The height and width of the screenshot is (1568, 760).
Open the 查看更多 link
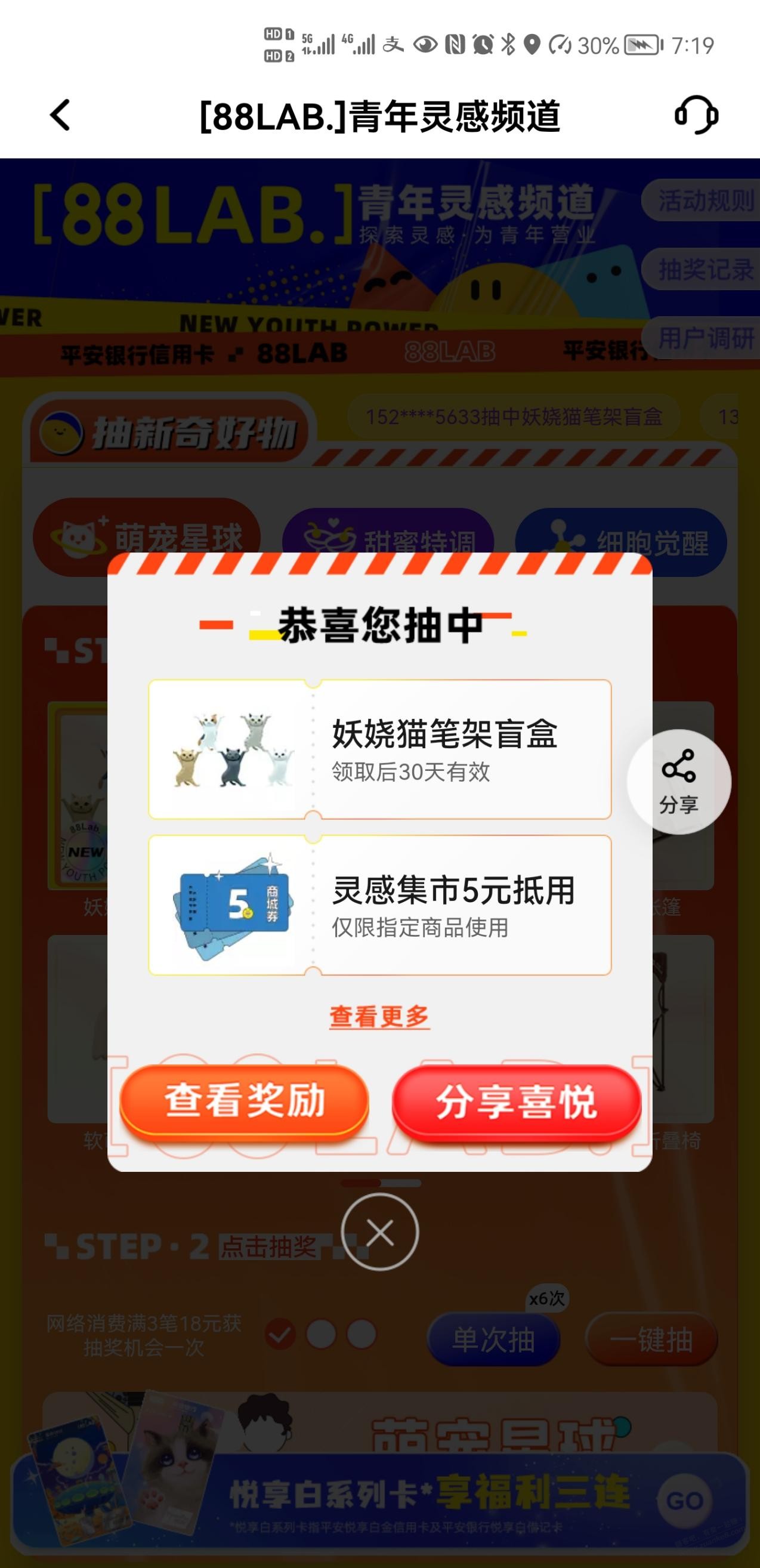379,1016
